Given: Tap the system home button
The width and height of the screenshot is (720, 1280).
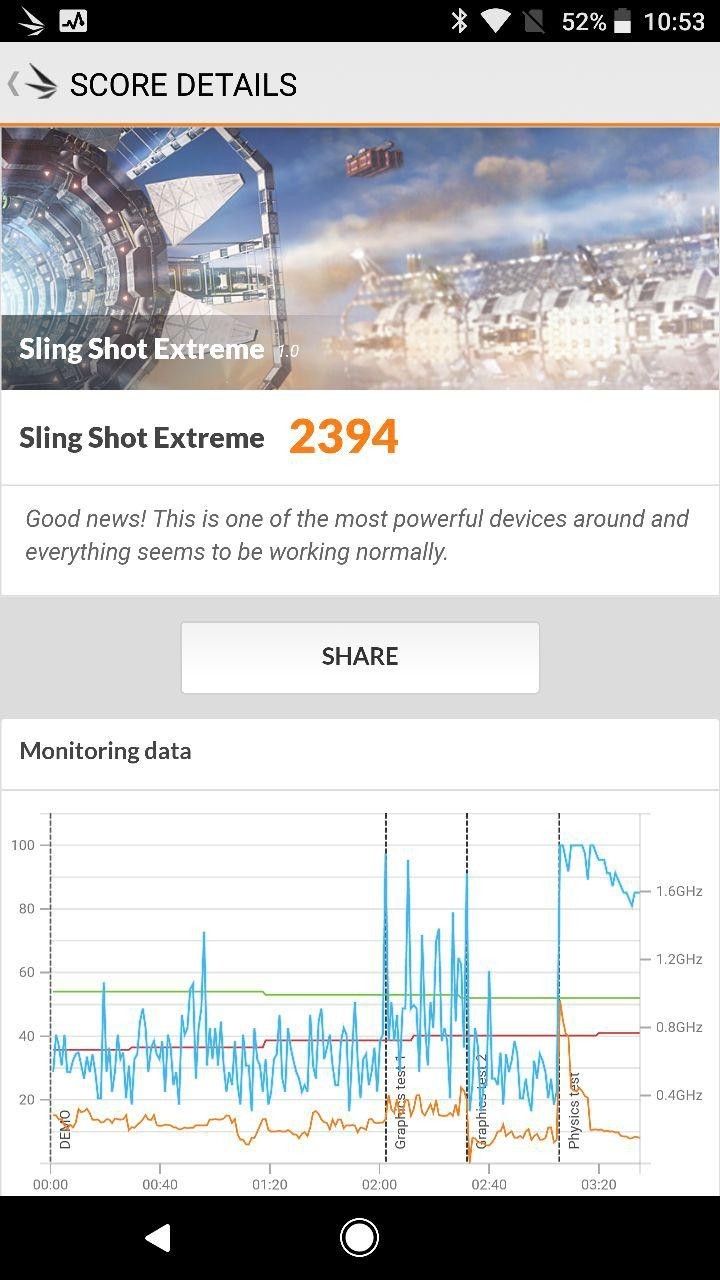Looking at the screenshot, I should pos(359,1237).
